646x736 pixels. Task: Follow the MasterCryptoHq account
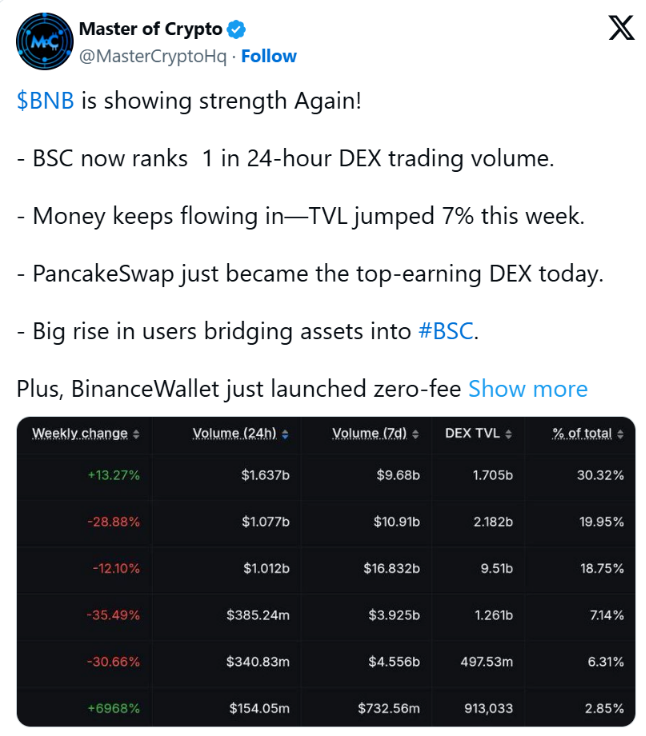(x=269, y=56)
